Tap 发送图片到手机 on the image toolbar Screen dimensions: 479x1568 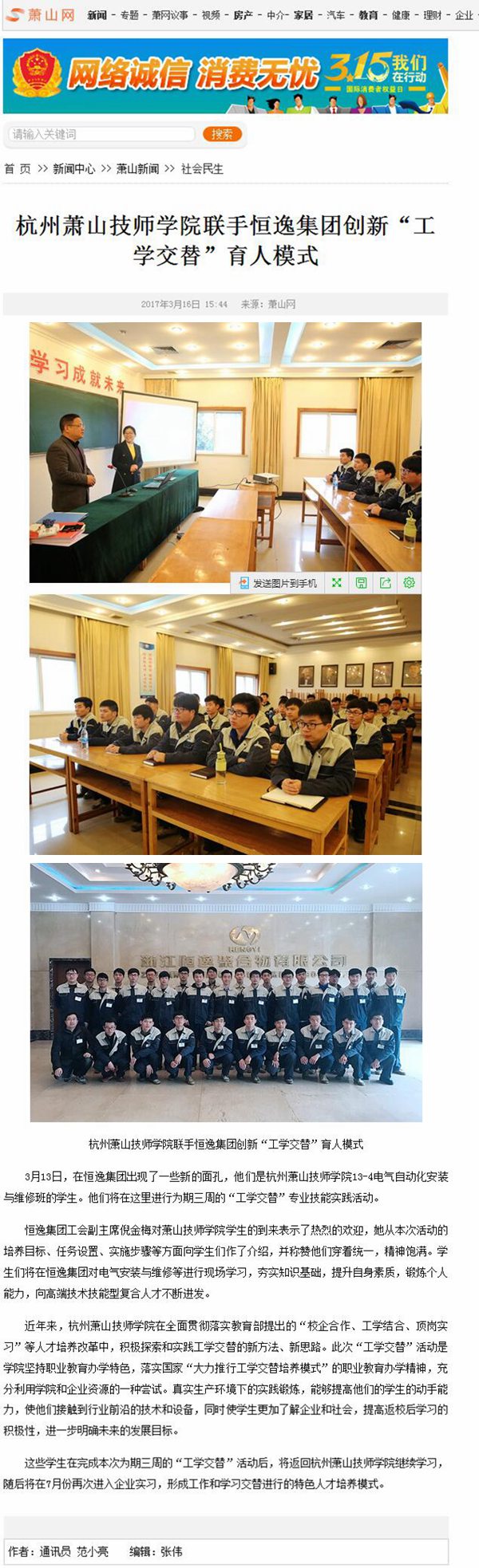click(x=278, y=583)
